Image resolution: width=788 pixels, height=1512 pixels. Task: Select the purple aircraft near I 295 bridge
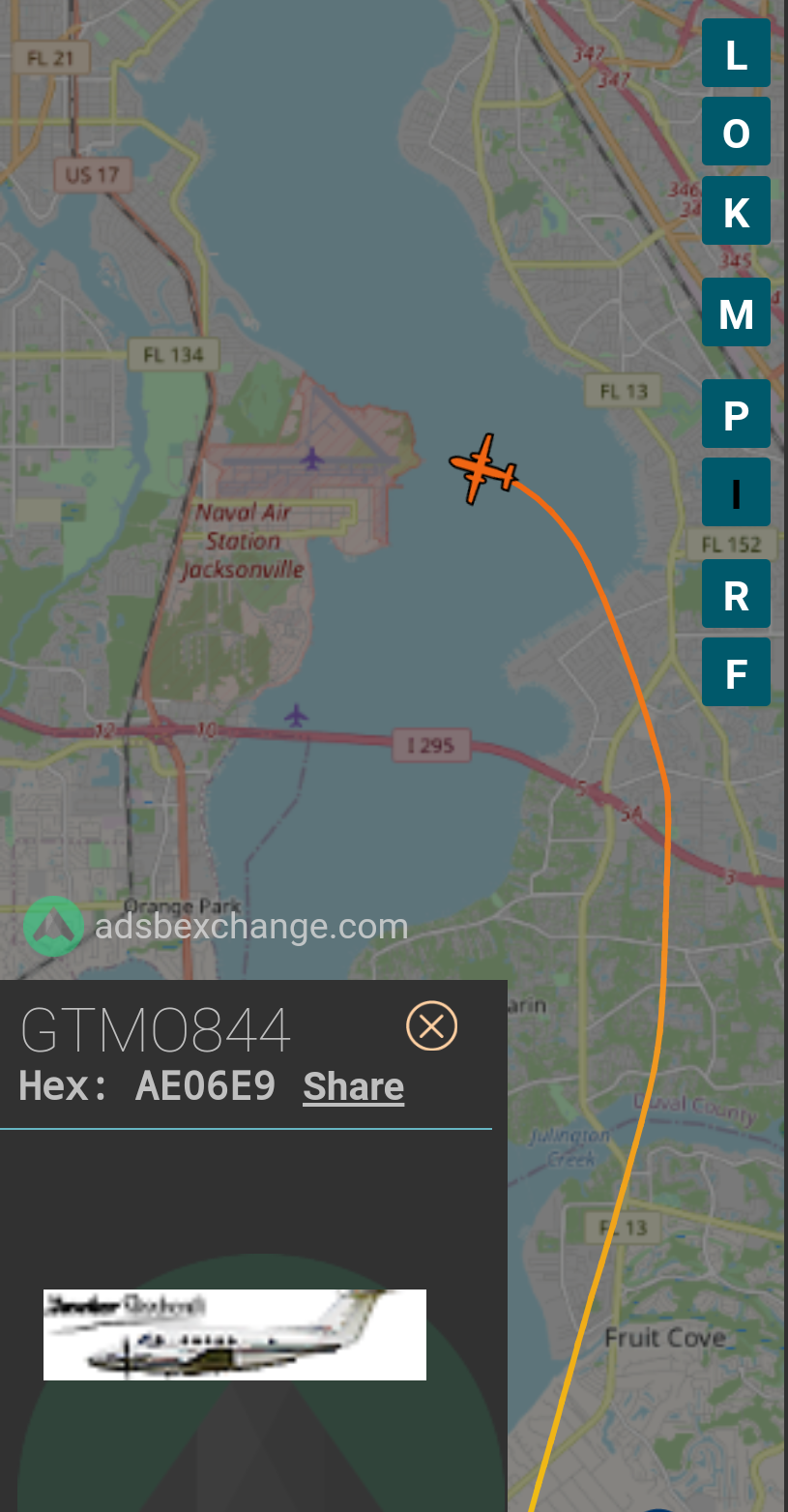point(296,716)
